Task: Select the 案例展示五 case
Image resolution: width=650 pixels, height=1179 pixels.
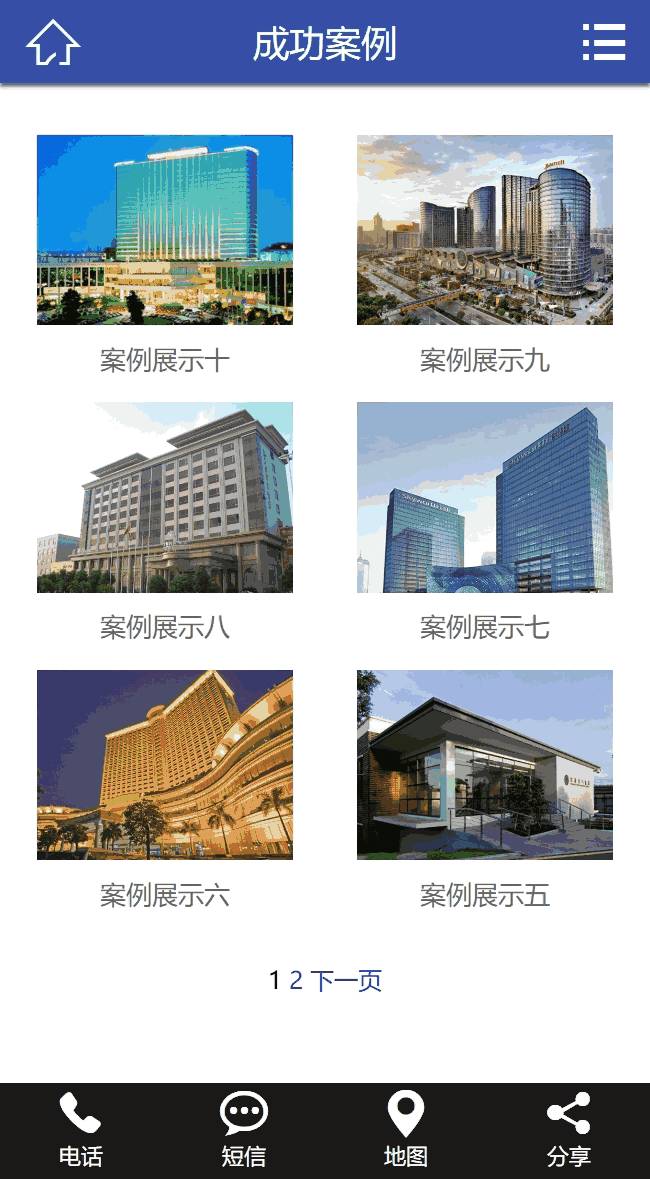Action: (484, 790)
